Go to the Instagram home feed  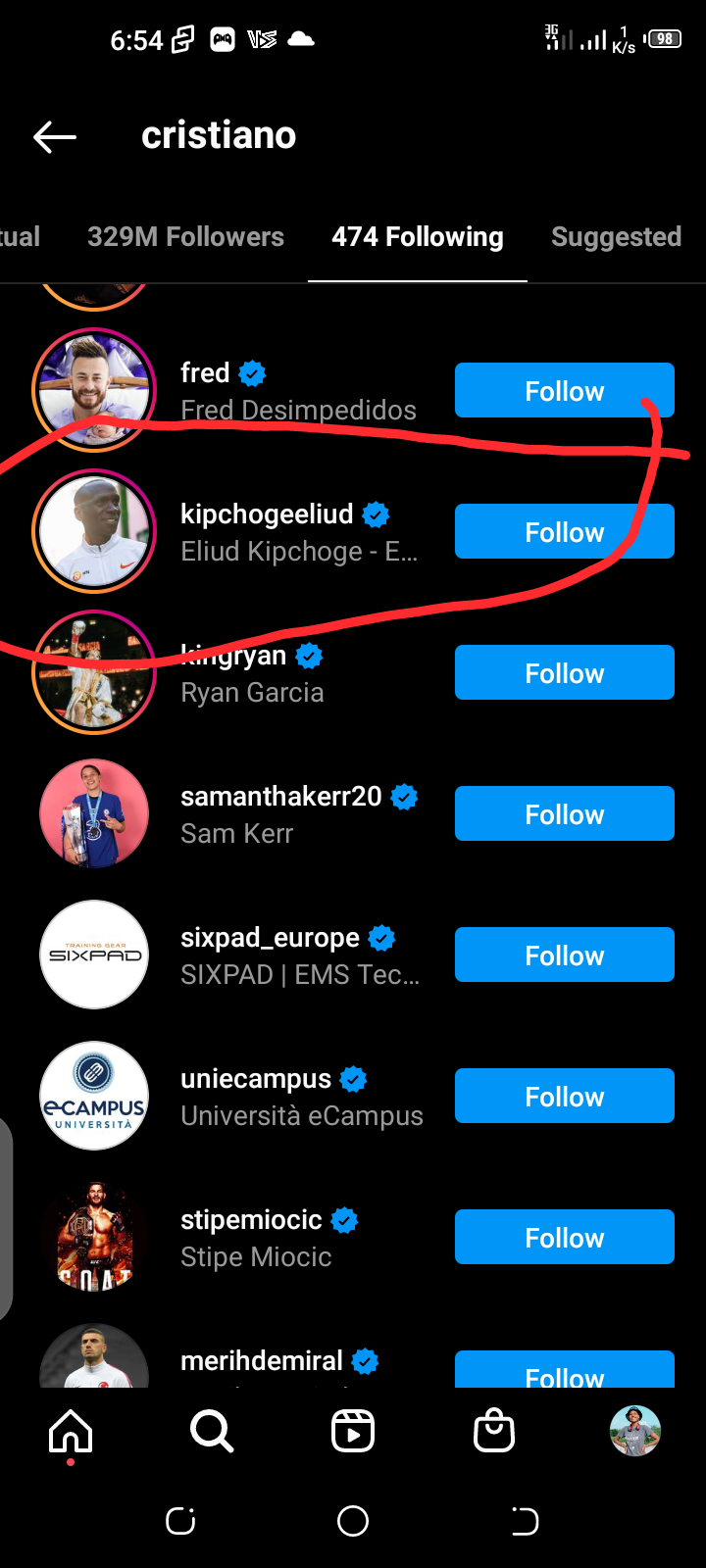point(71,1432)
